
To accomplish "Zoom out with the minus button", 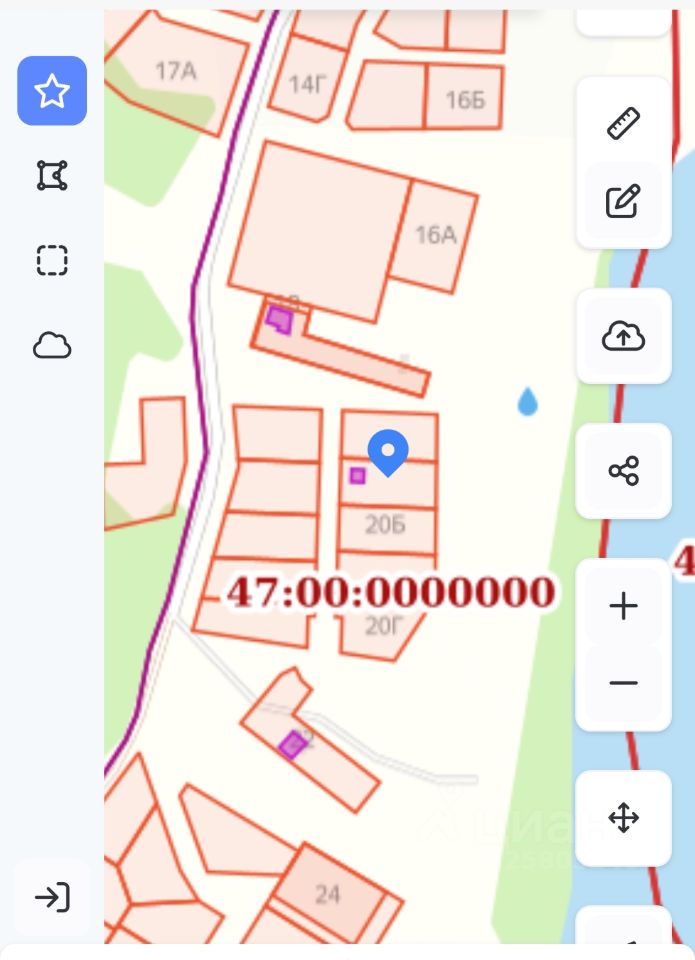I will (623, 683).
